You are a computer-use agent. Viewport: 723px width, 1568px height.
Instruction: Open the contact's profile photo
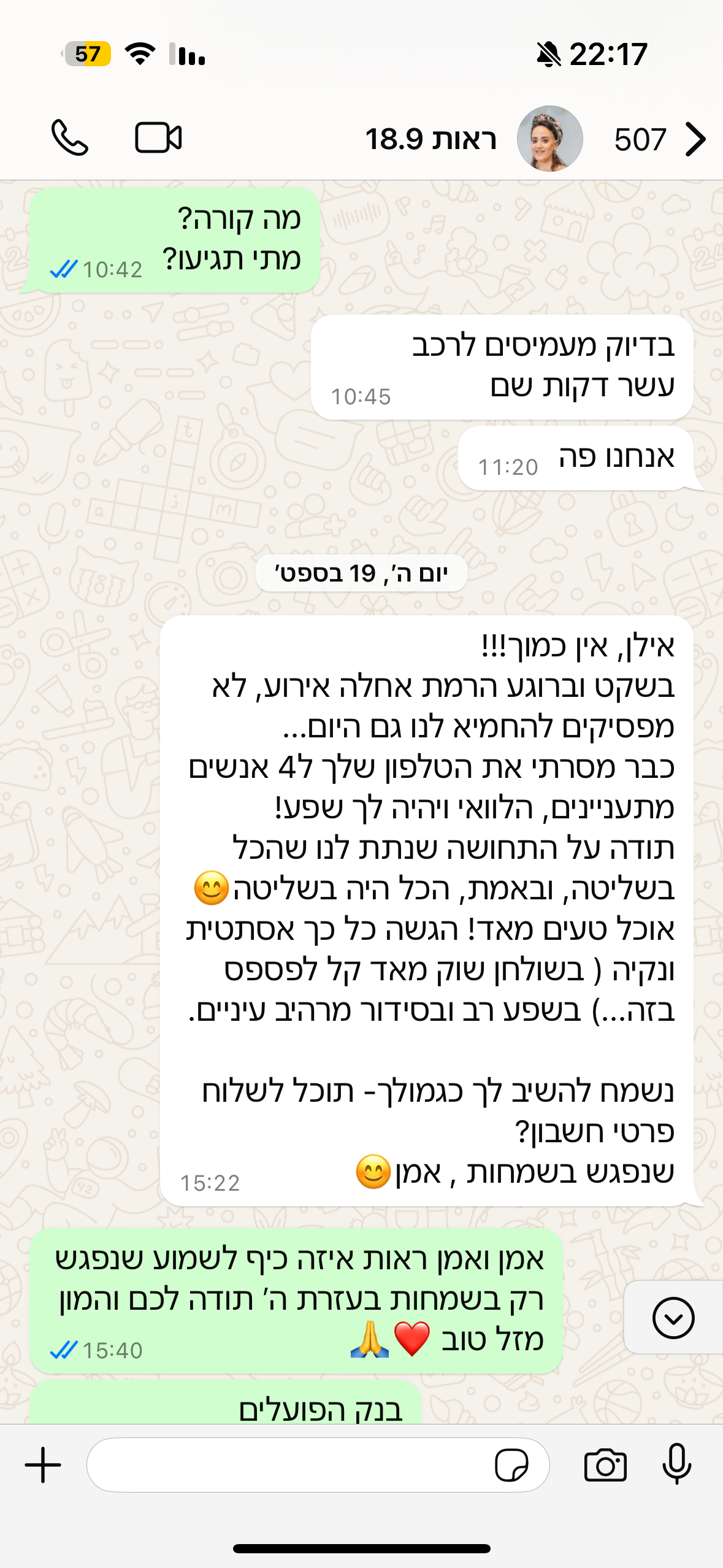tap(549, 139)
